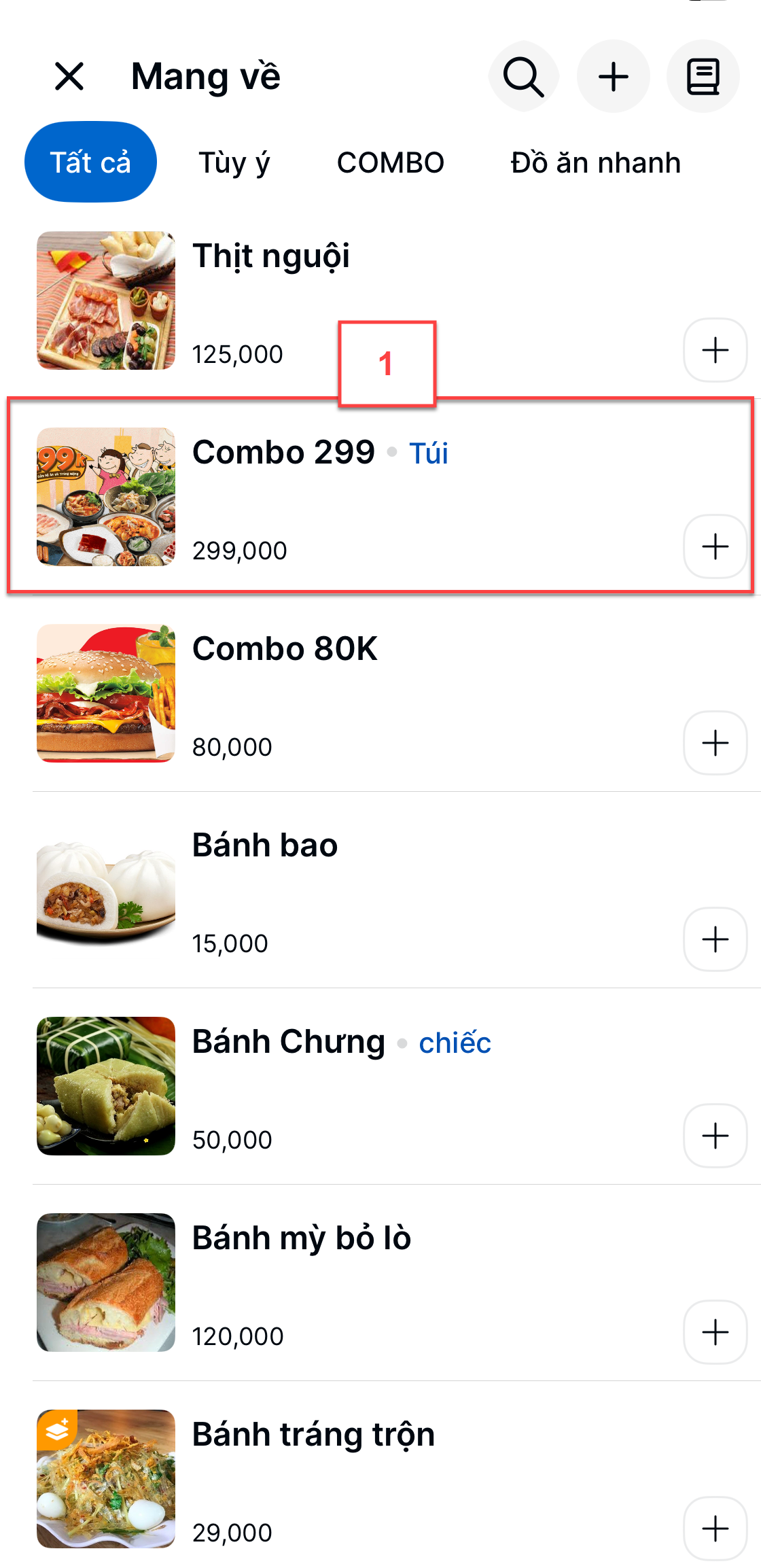
Task: Add Combo 80K to the order
Action: (x=715, y=743)
